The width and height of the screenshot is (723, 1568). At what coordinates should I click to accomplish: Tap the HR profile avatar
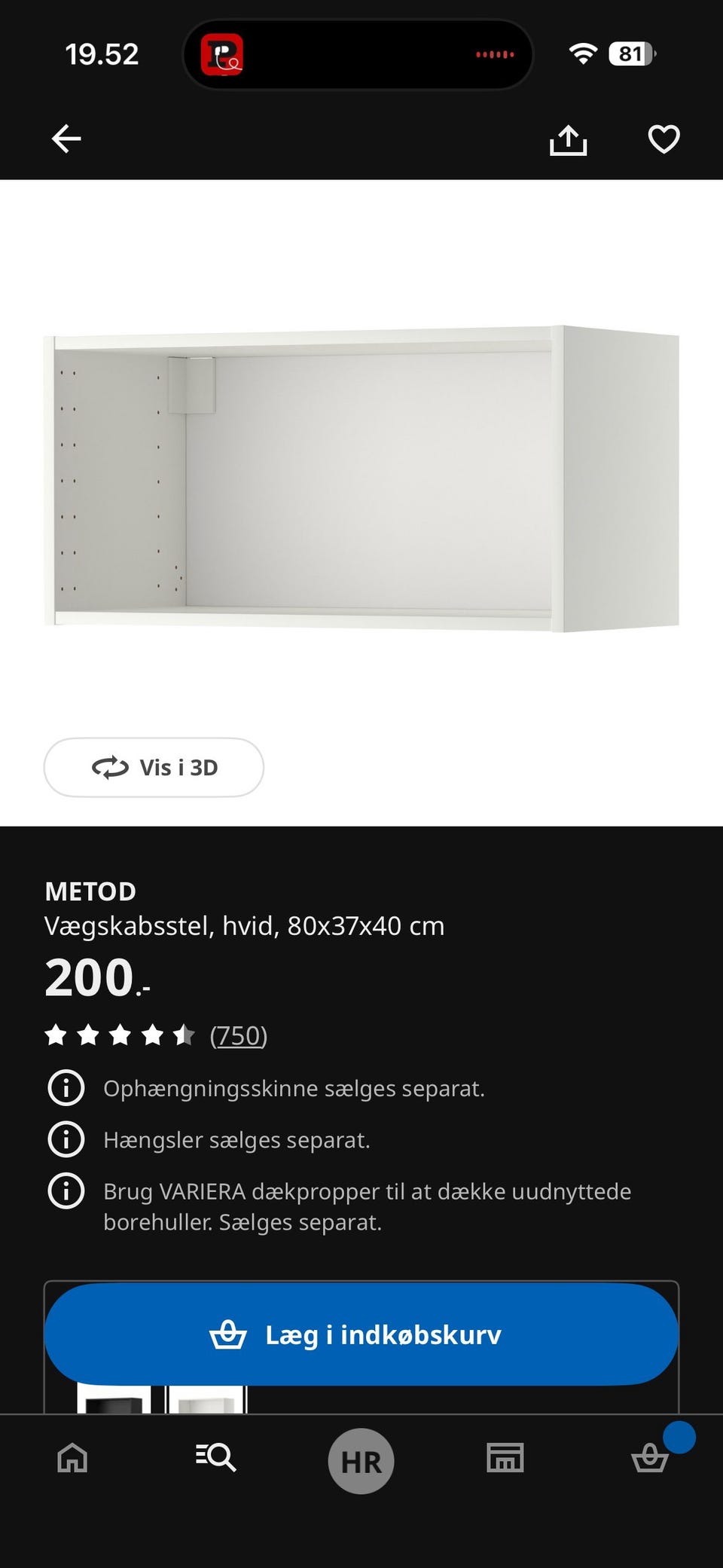tap(361, 1459)
